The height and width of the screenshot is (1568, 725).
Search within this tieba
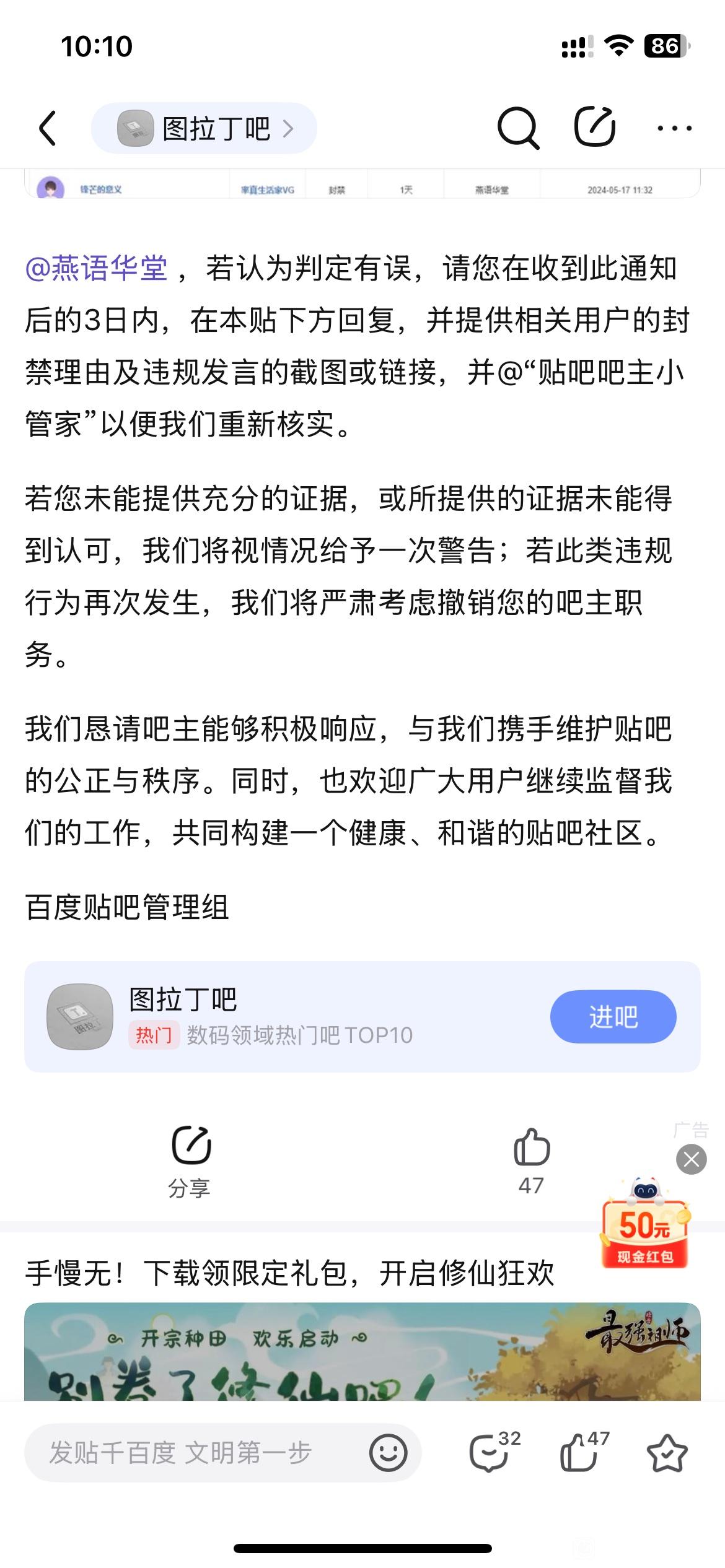[518, 128]
